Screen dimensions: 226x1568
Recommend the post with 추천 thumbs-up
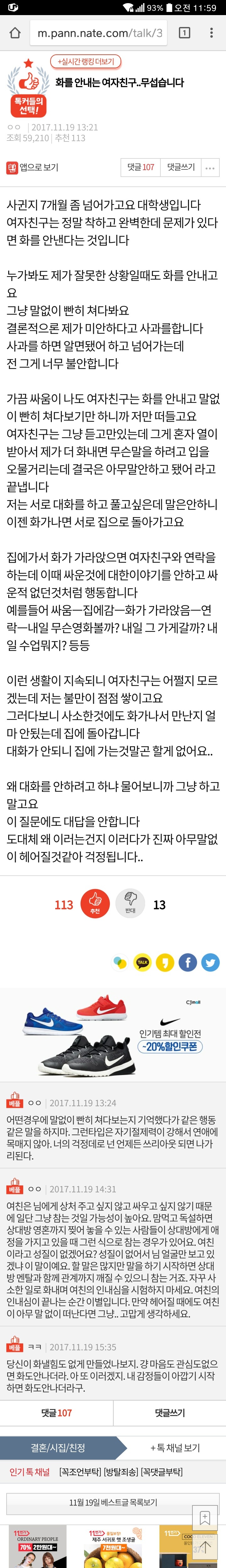tap(95, 904)
